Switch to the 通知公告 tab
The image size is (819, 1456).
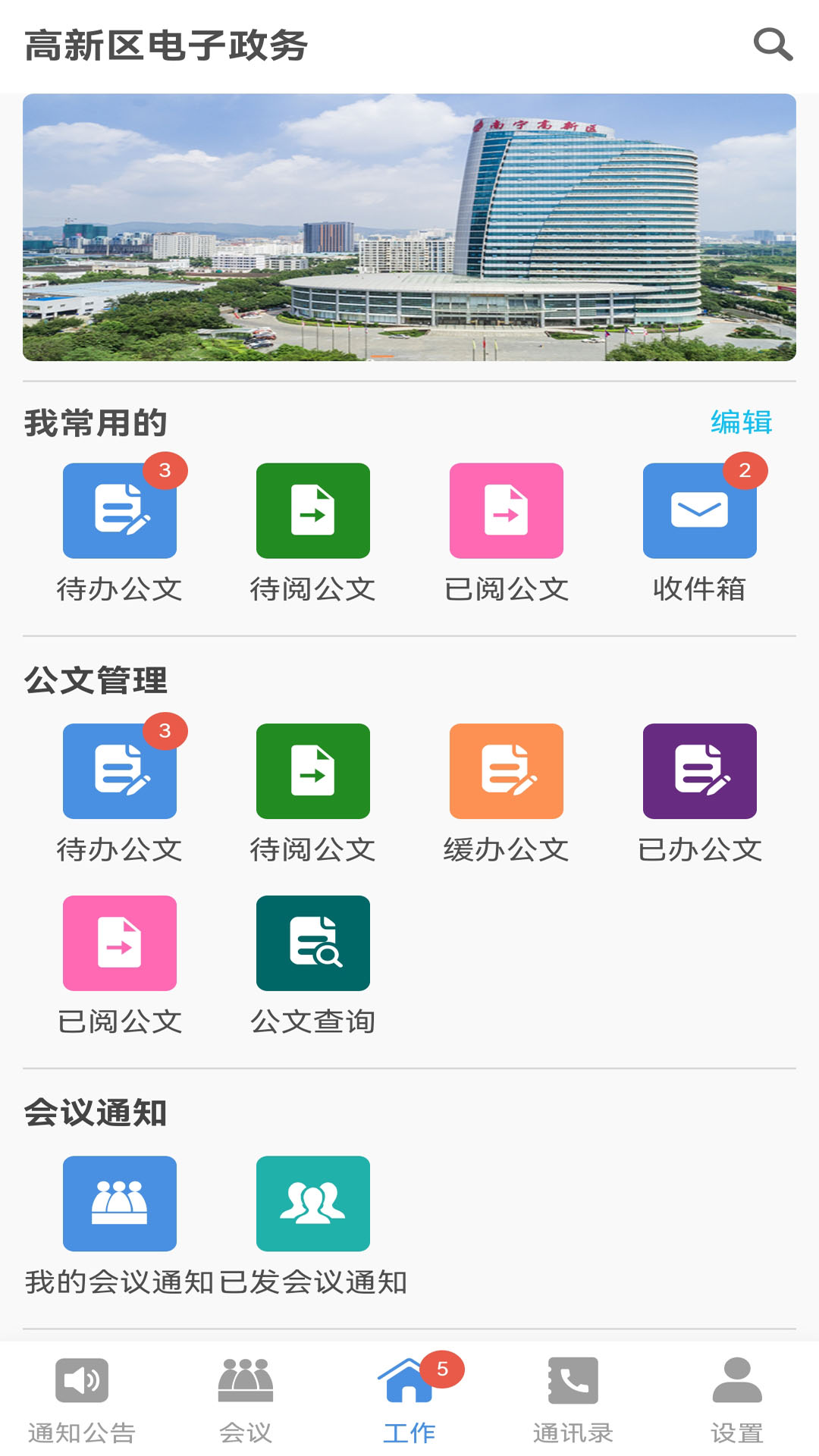82,1399
